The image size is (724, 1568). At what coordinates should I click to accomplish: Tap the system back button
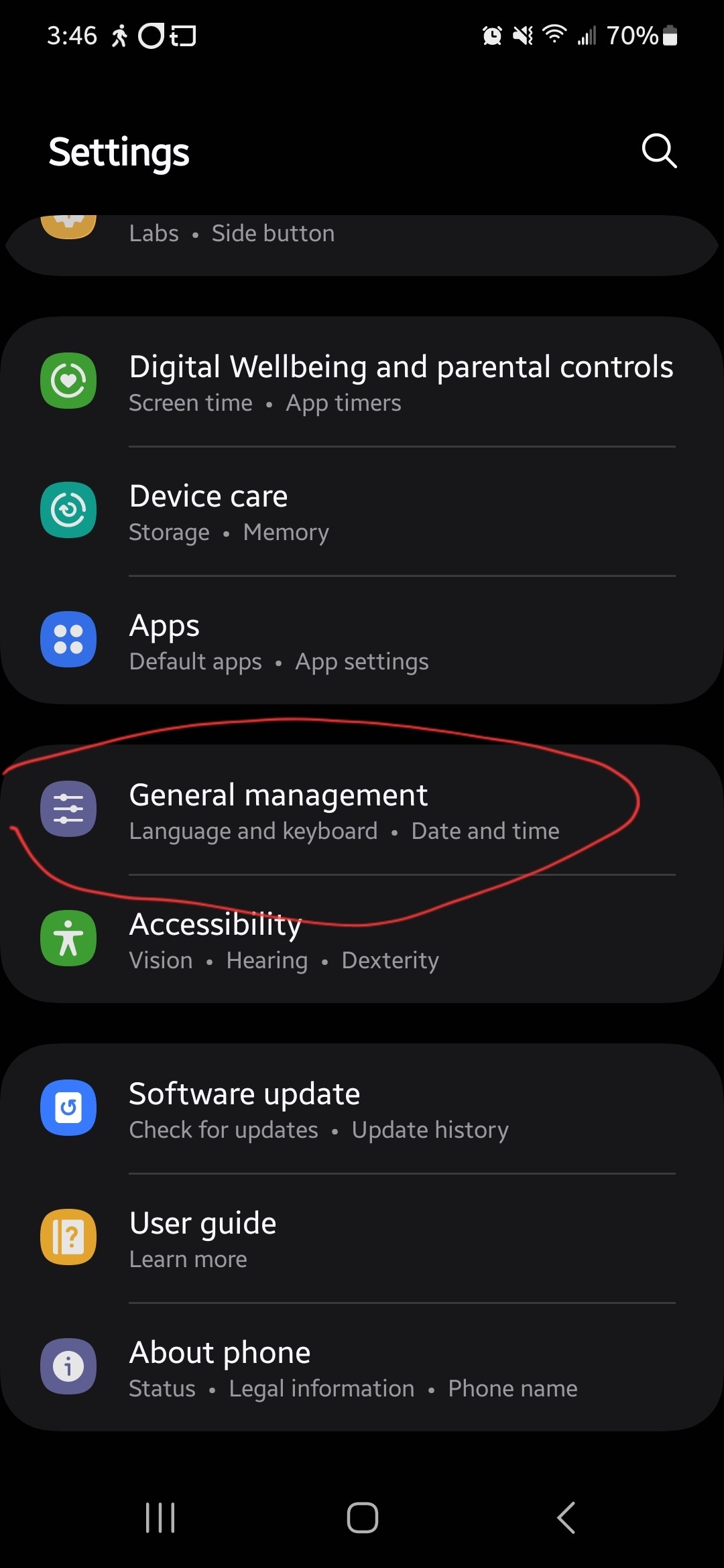[566, 1518]
